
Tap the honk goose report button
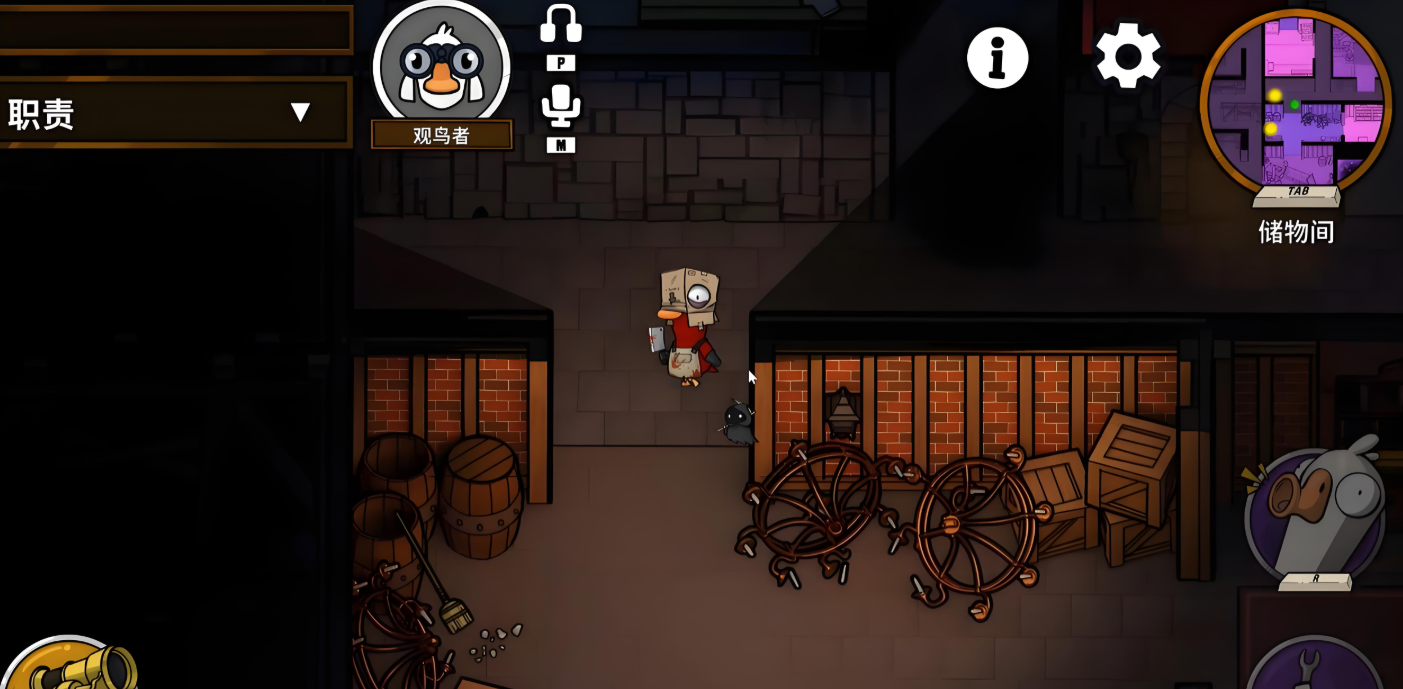(1314, 515)
